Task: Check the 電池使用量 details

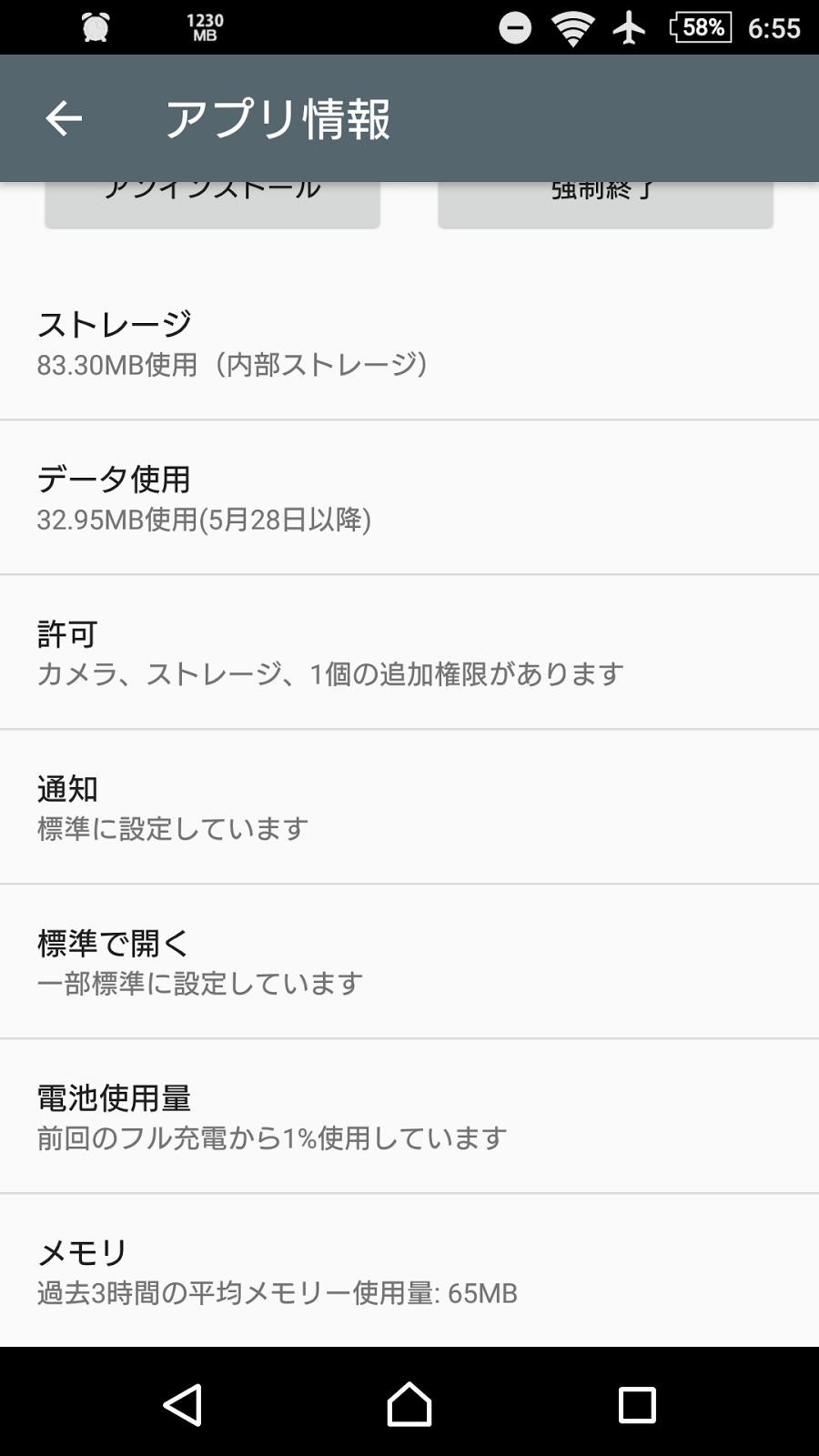Action: [409, 1117]
